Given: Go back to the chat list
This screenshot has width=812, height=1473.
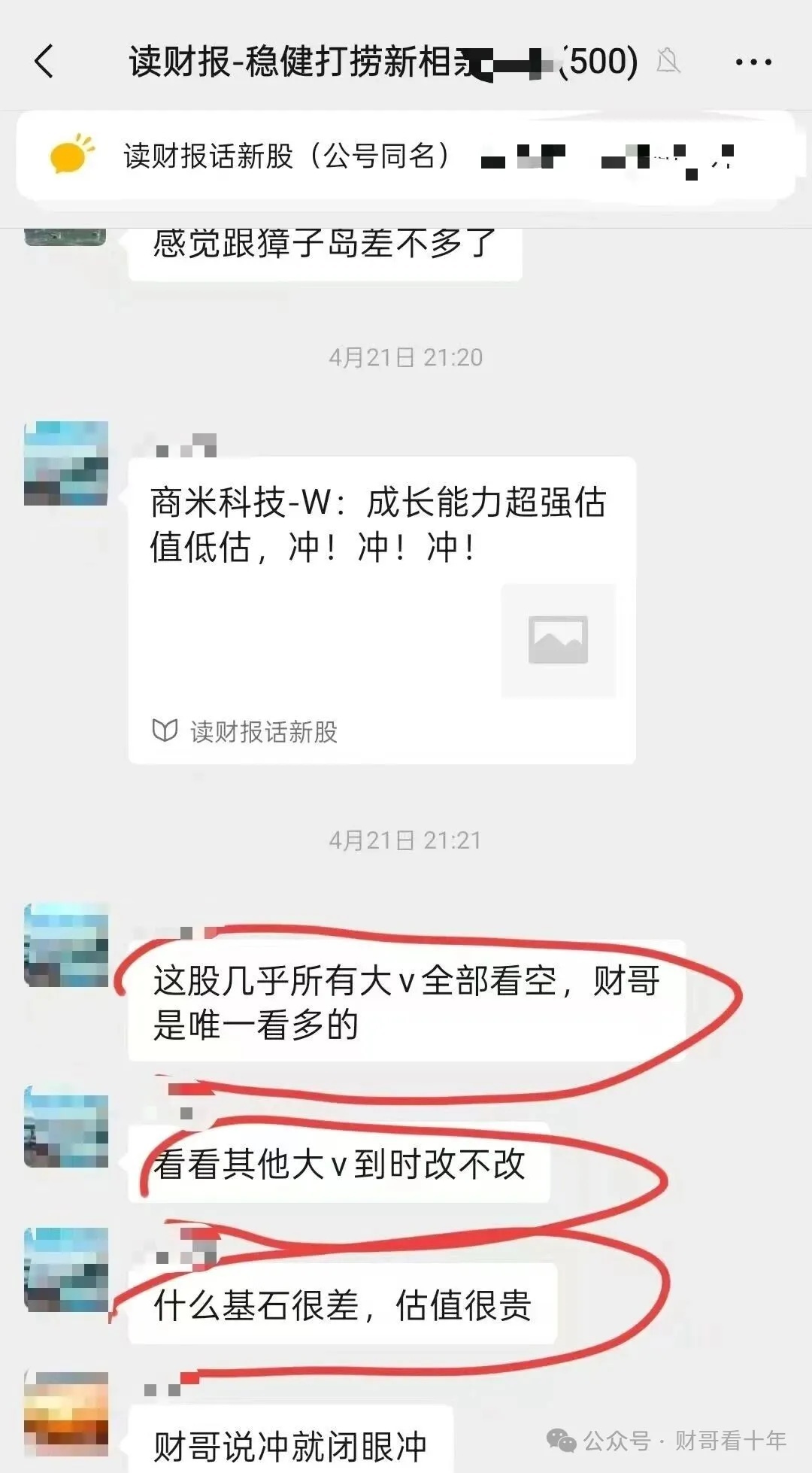Looking at the screenshot, I should pyautogui.click(x=45, y=61).
